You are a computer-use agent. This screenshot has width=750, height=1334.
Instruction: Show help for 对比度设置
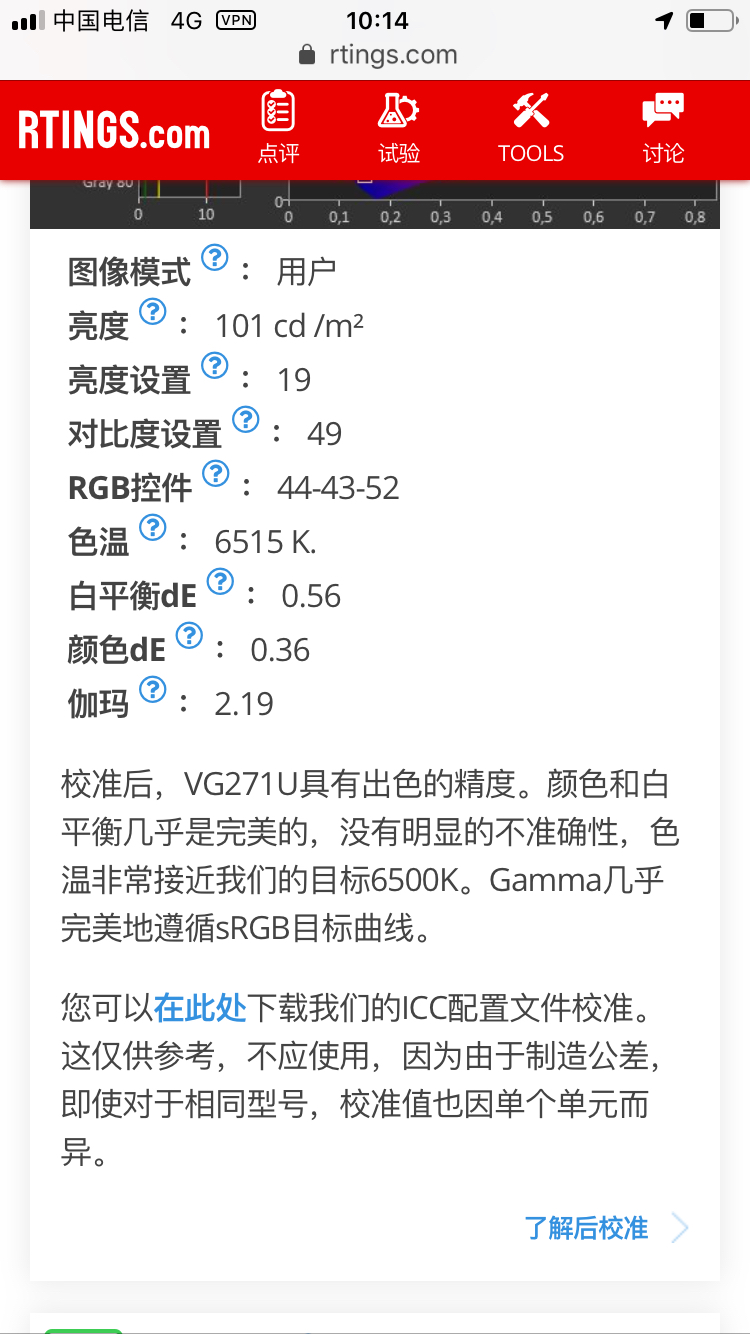tap(246, 420)
